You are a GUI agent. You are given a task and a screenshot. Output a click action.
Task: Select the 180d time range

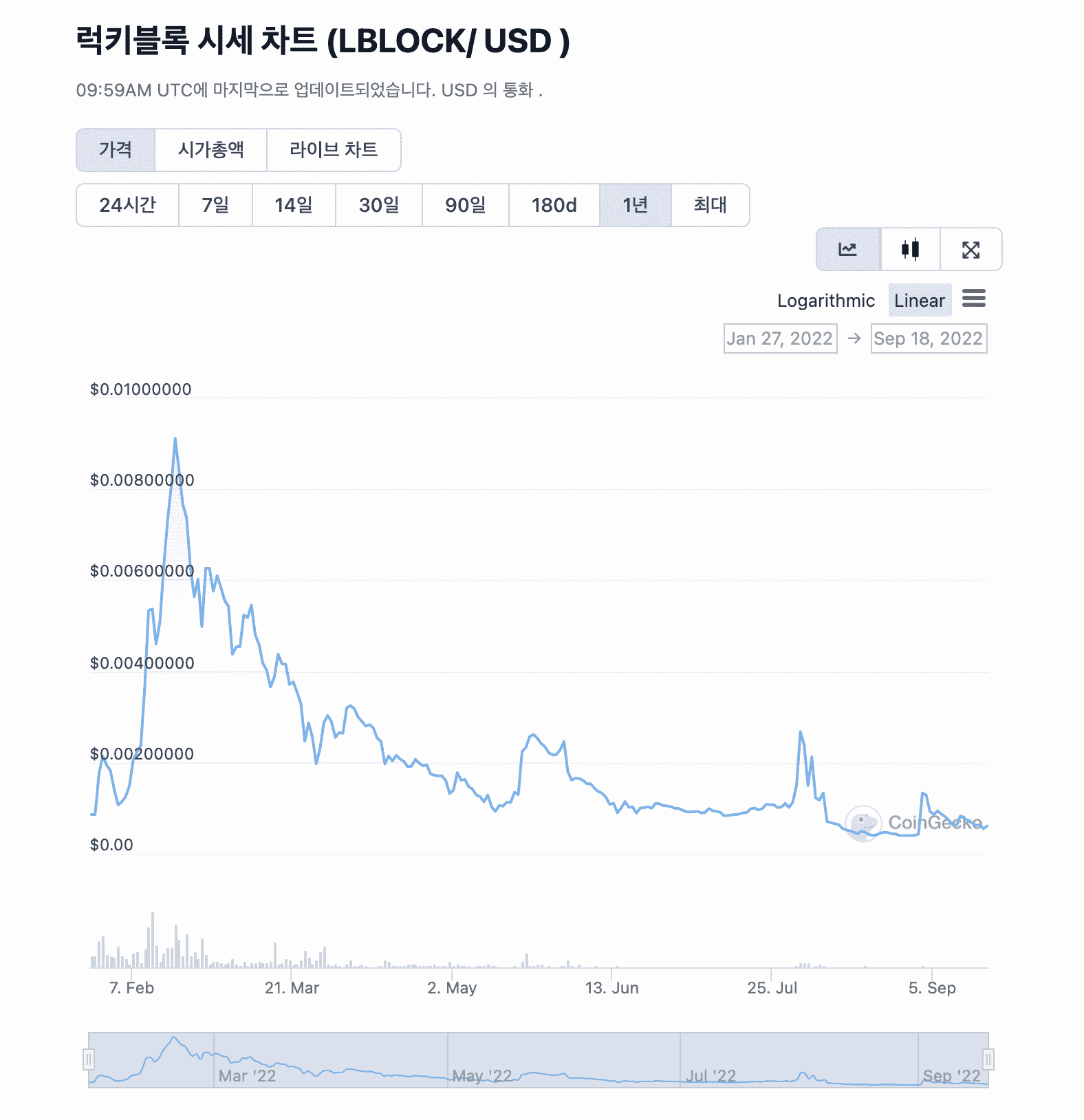coord(554,205)
